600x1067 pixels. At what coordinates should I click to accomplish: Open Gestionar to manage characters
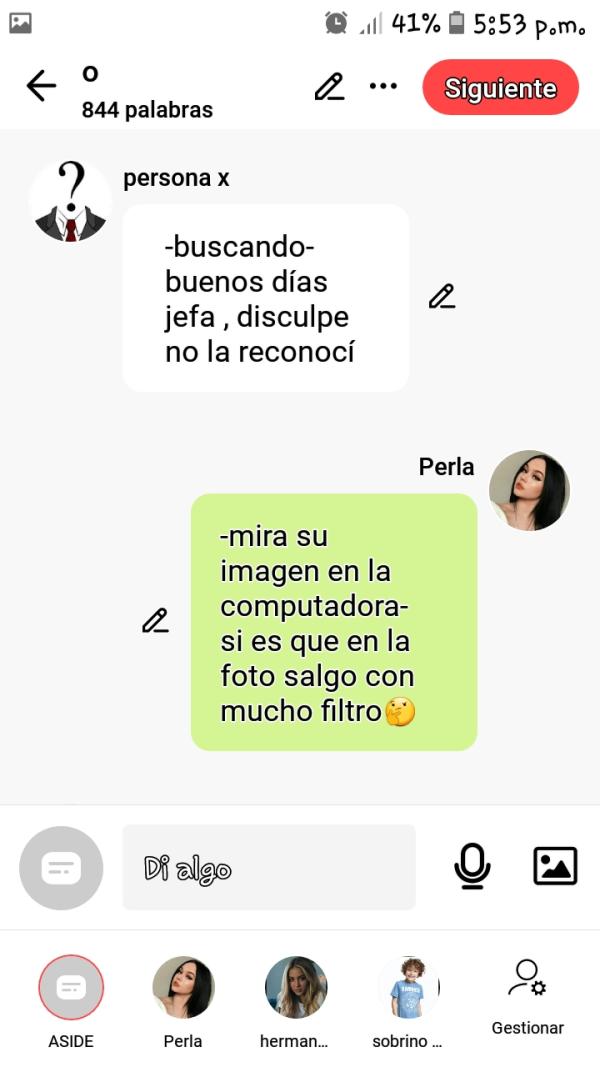(x=527, y=995)
